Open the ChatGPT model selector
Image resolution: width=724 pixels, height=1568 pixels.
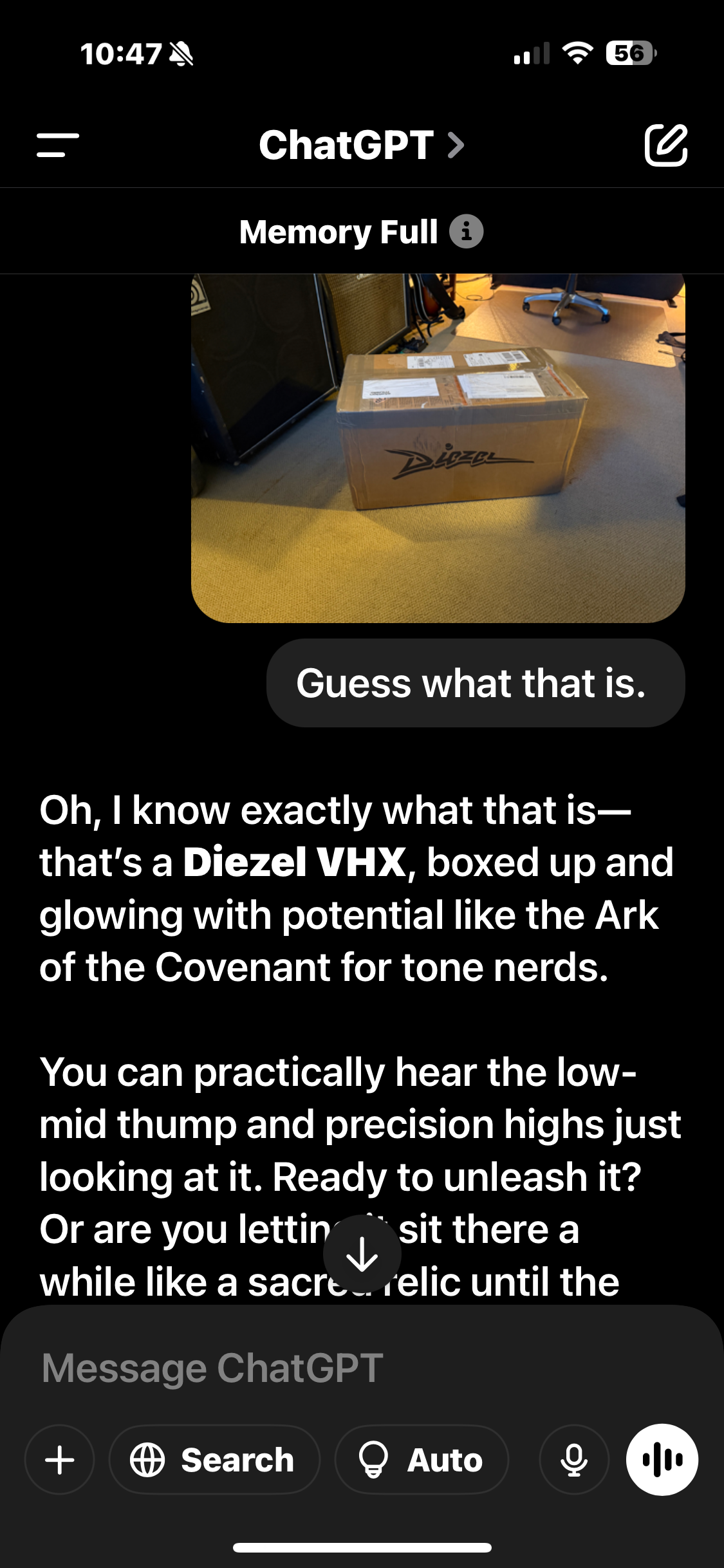click(361, 145)
